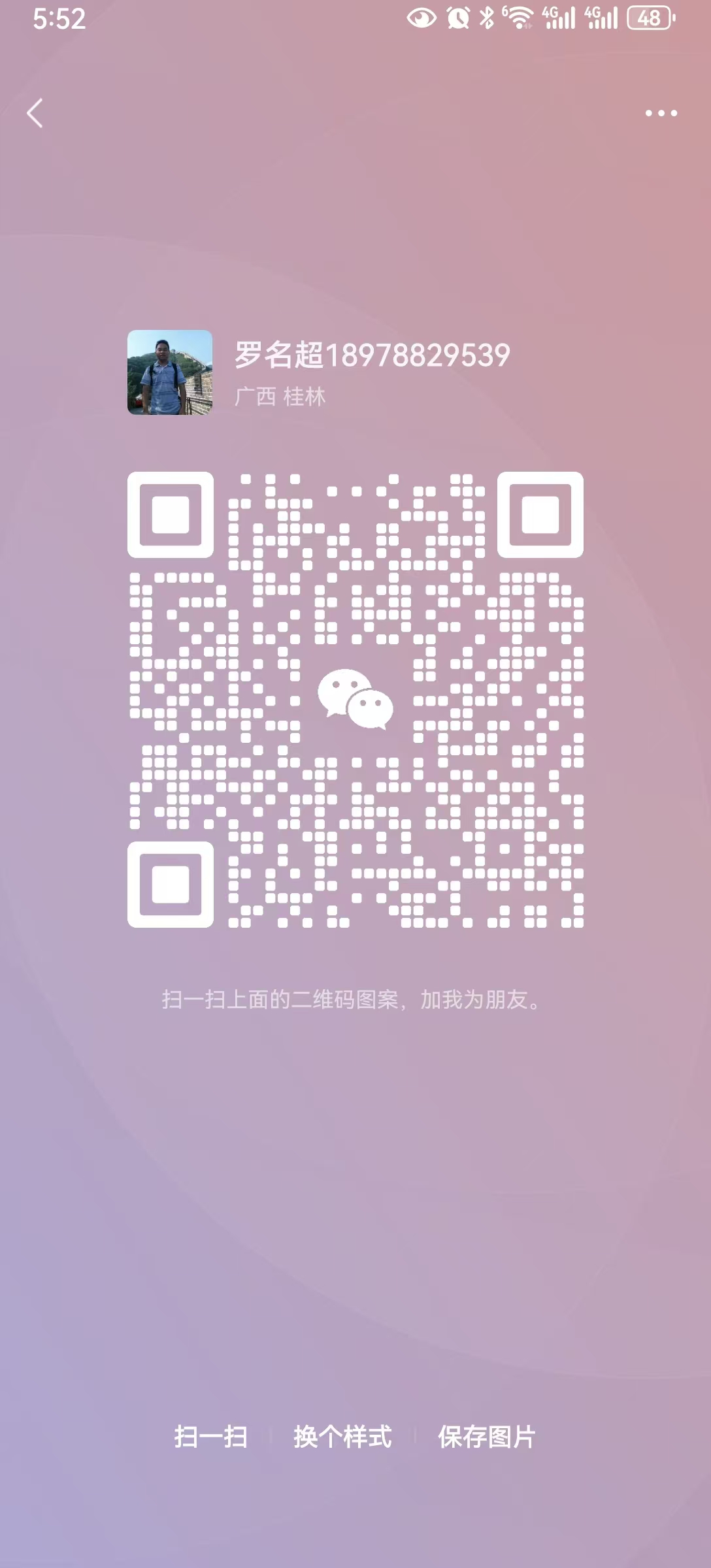The height and width of the screenshot is (1568, 711).
Task: Save the QR code via 保存图片
Action: click(487, 1437)
